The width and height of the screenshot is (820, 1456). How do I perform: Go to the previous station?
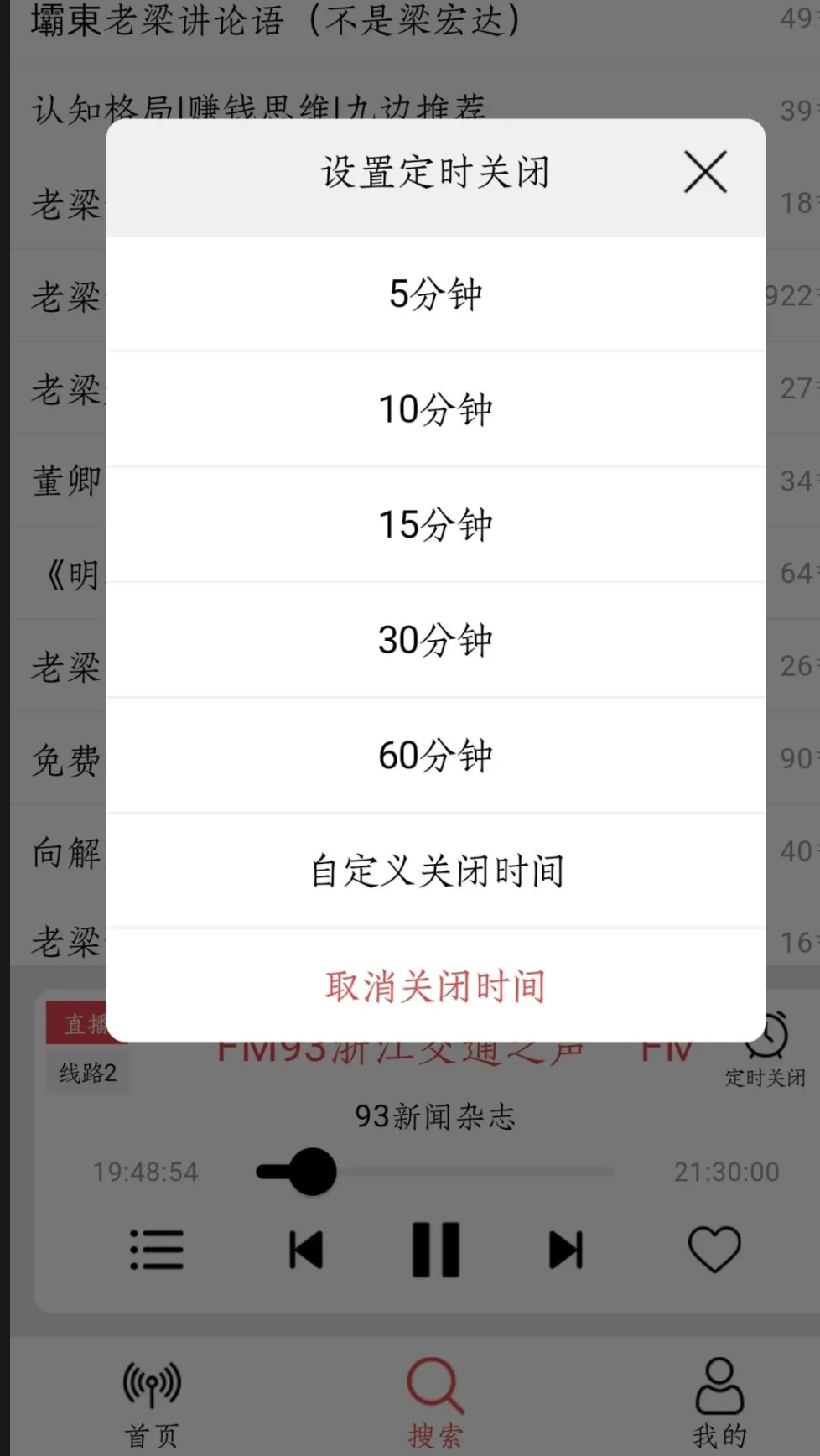tap(306, 1250)
